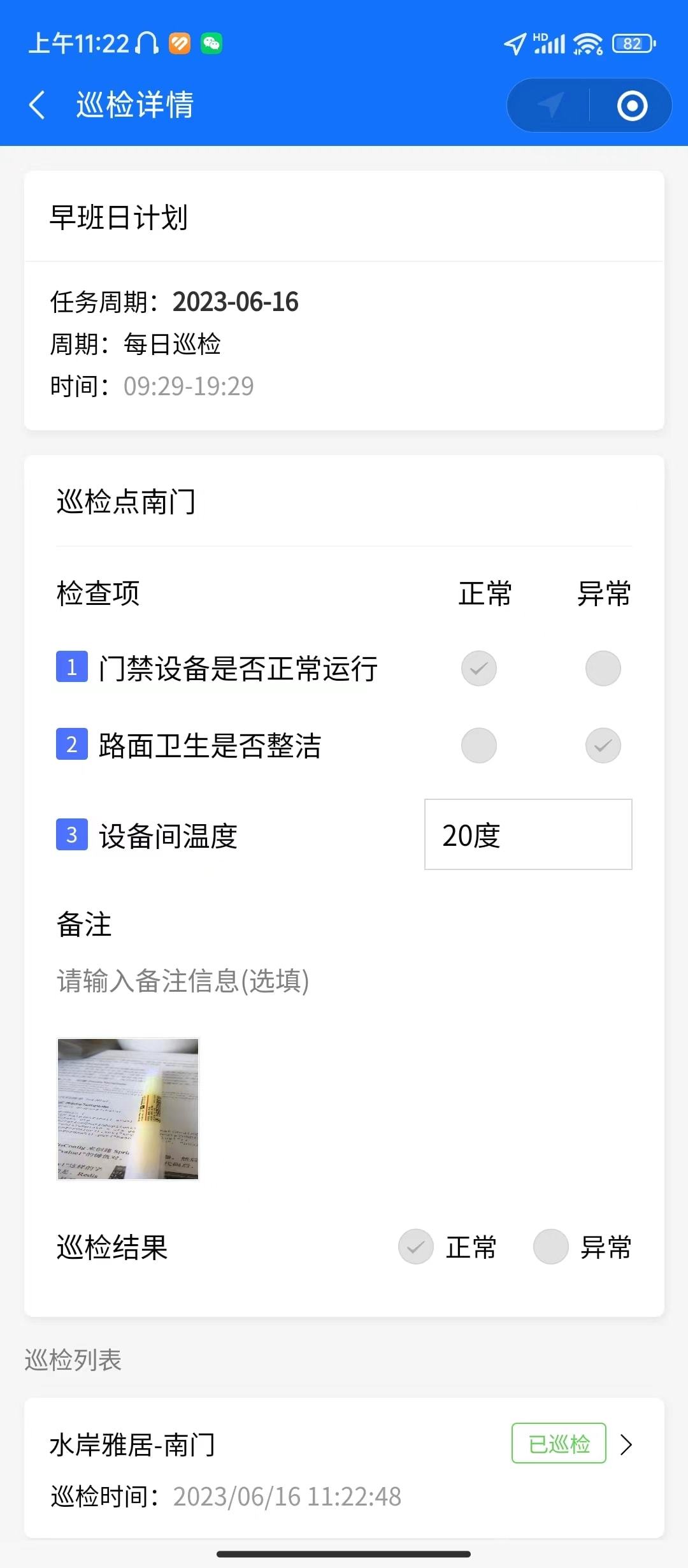Edit the 设备间温度 field showing 20度
This screenshot has width=688, height=1568.
(528, 834)
